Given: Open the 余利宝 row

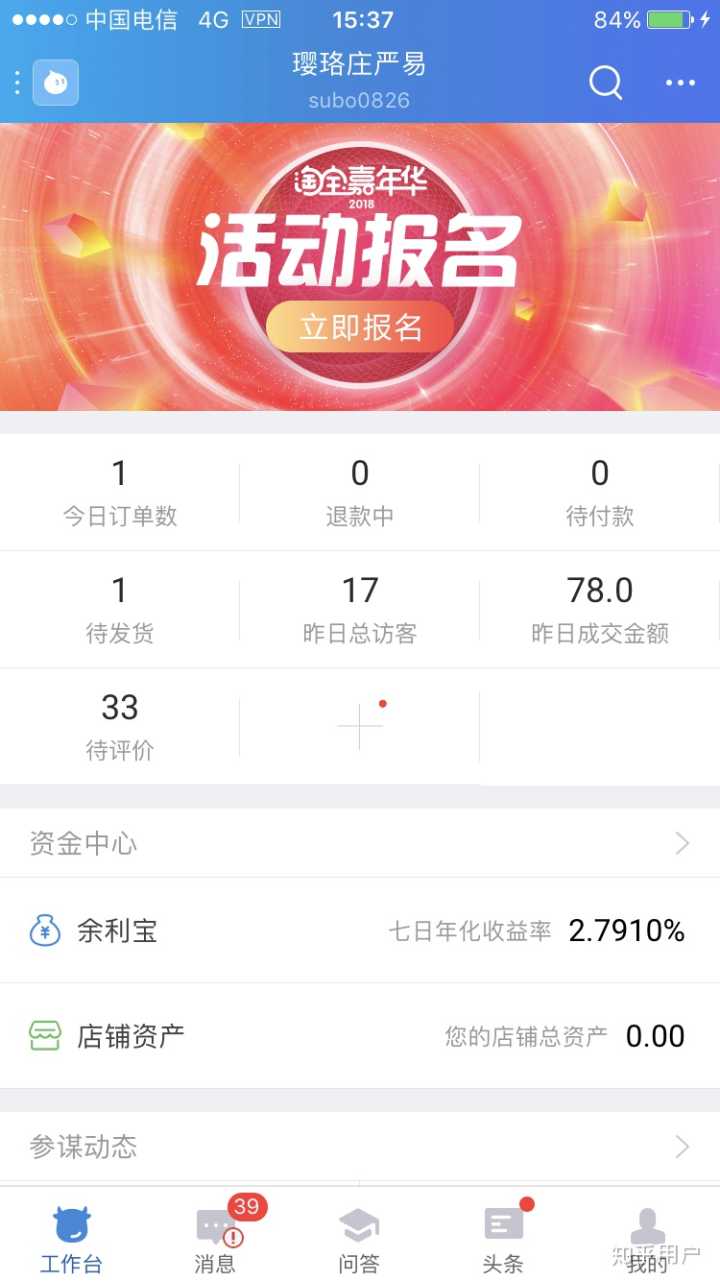Looking at the screenshot, I should click(360, 931).
